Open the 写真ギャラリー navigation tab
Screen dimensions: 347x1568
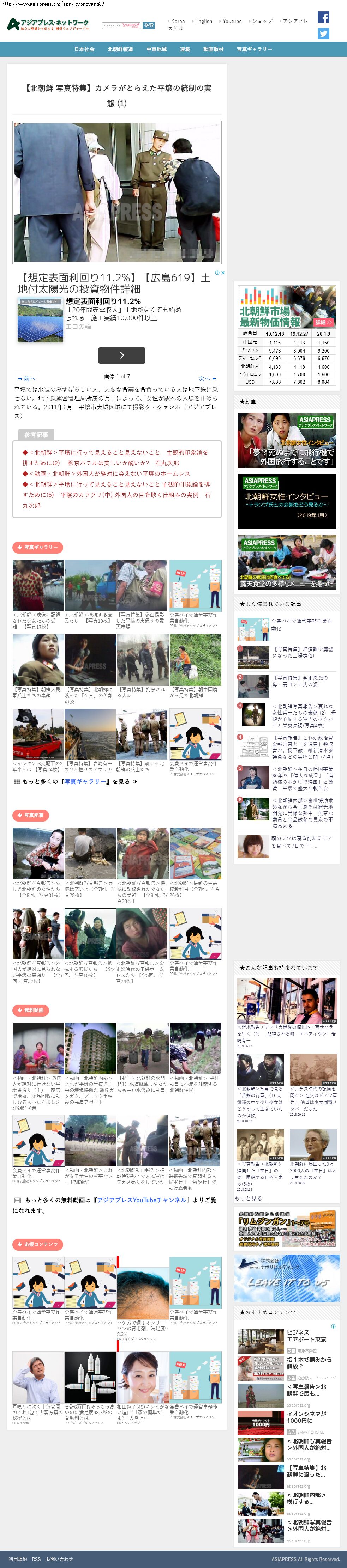(x=254, y=49)
